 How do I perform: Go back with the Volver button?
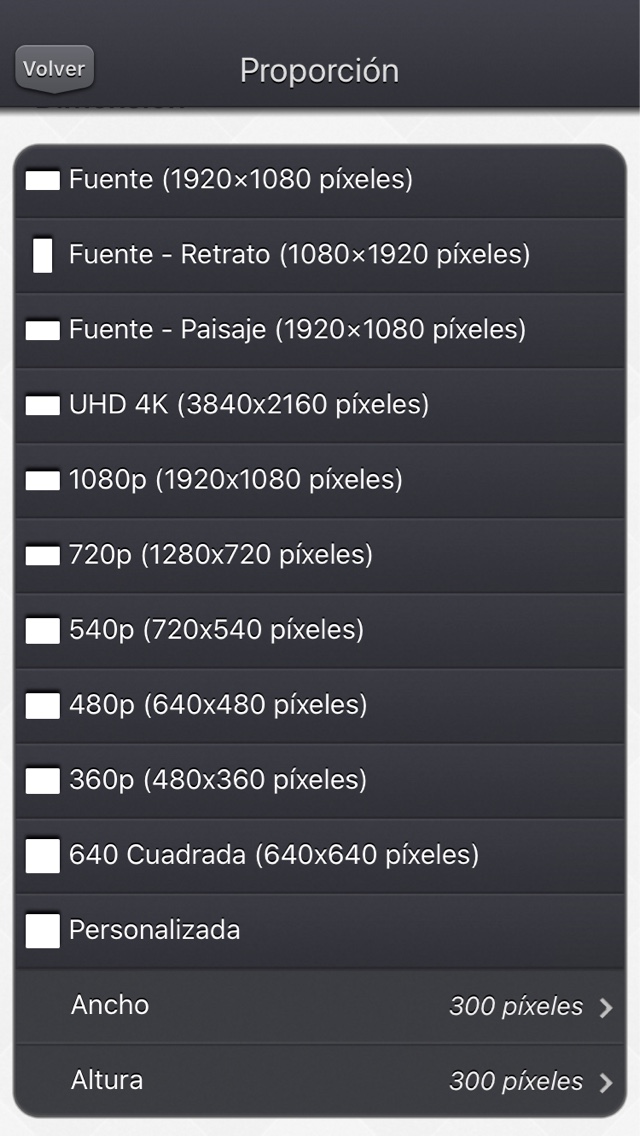tap(54, 69)
